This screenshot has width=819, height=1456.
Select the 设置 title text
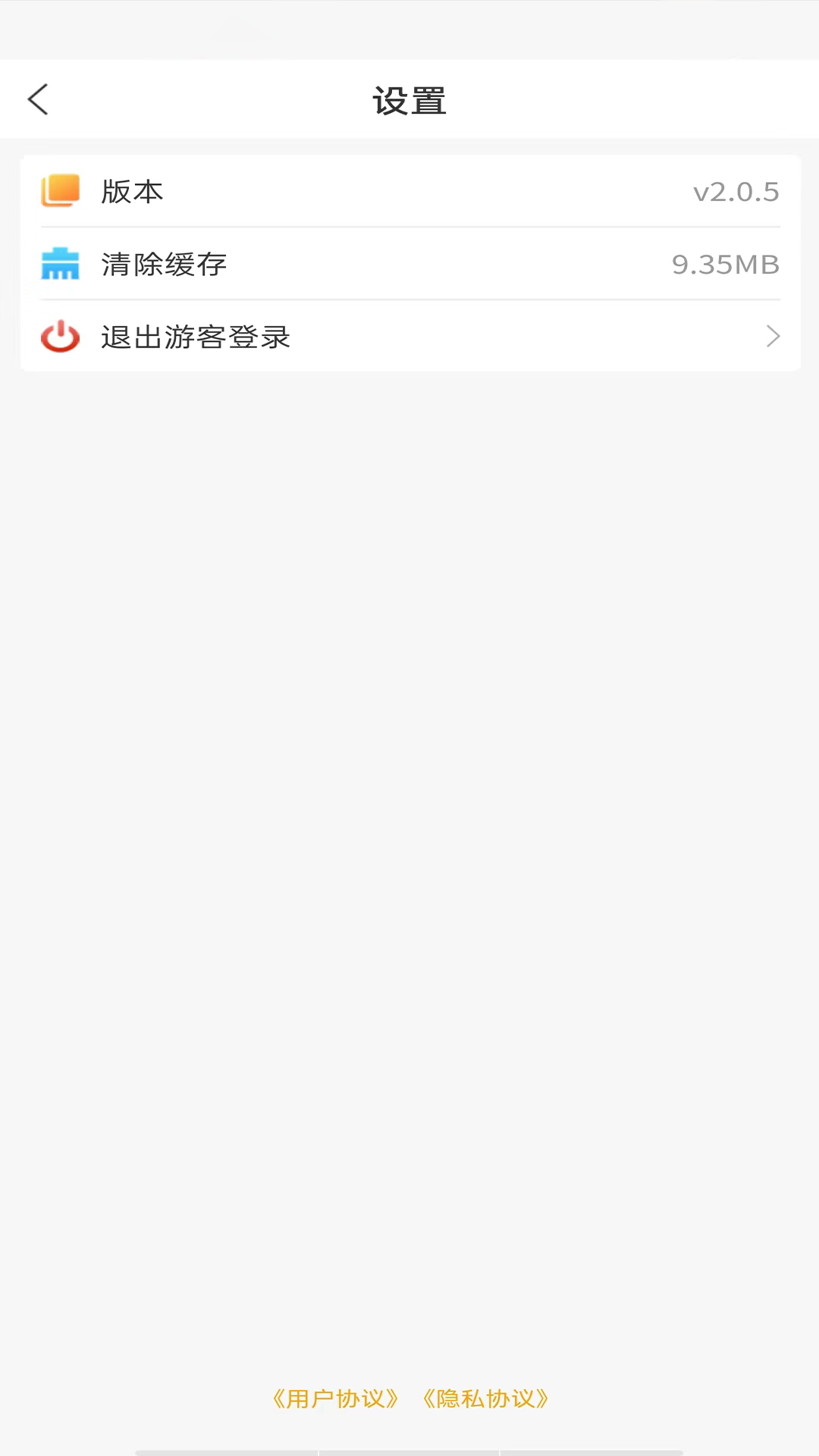409,99
